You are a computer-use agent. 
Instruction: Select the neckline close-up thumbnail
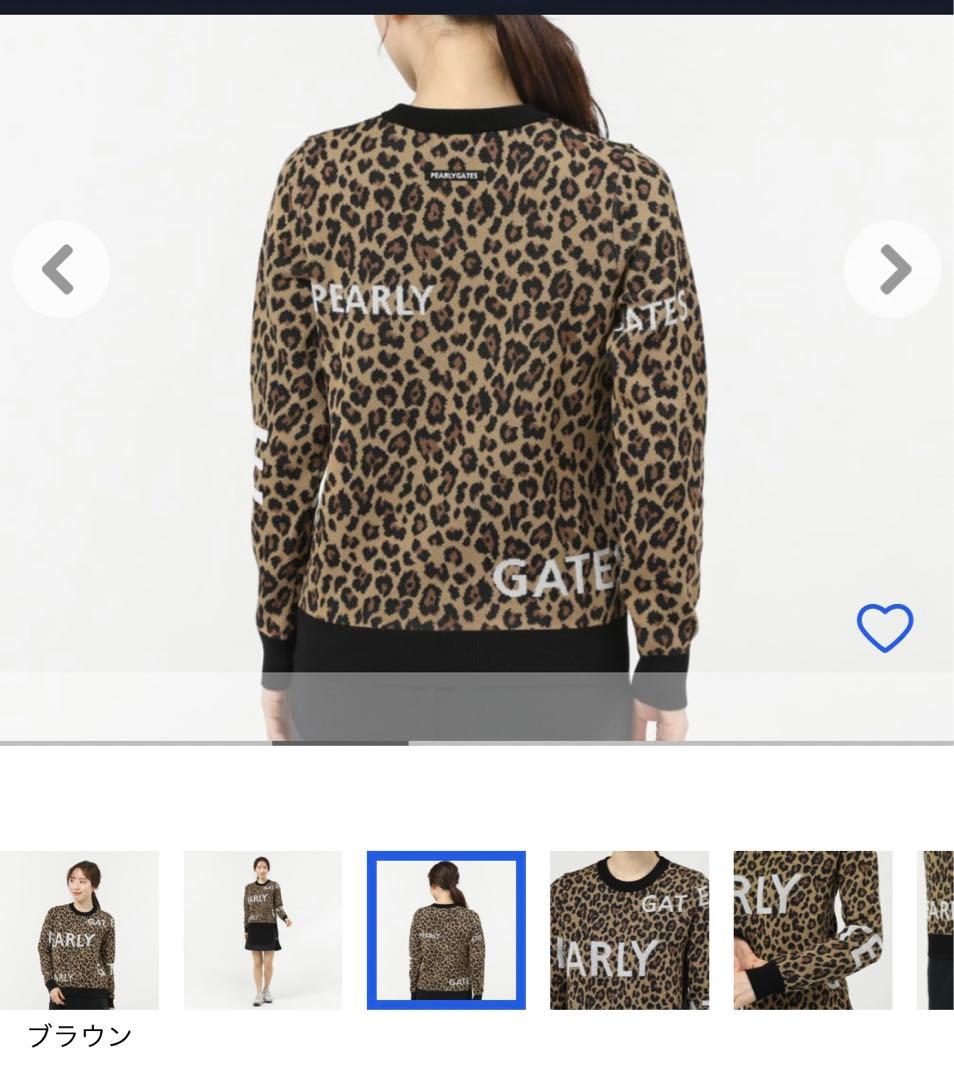click(x=629, y=930)
